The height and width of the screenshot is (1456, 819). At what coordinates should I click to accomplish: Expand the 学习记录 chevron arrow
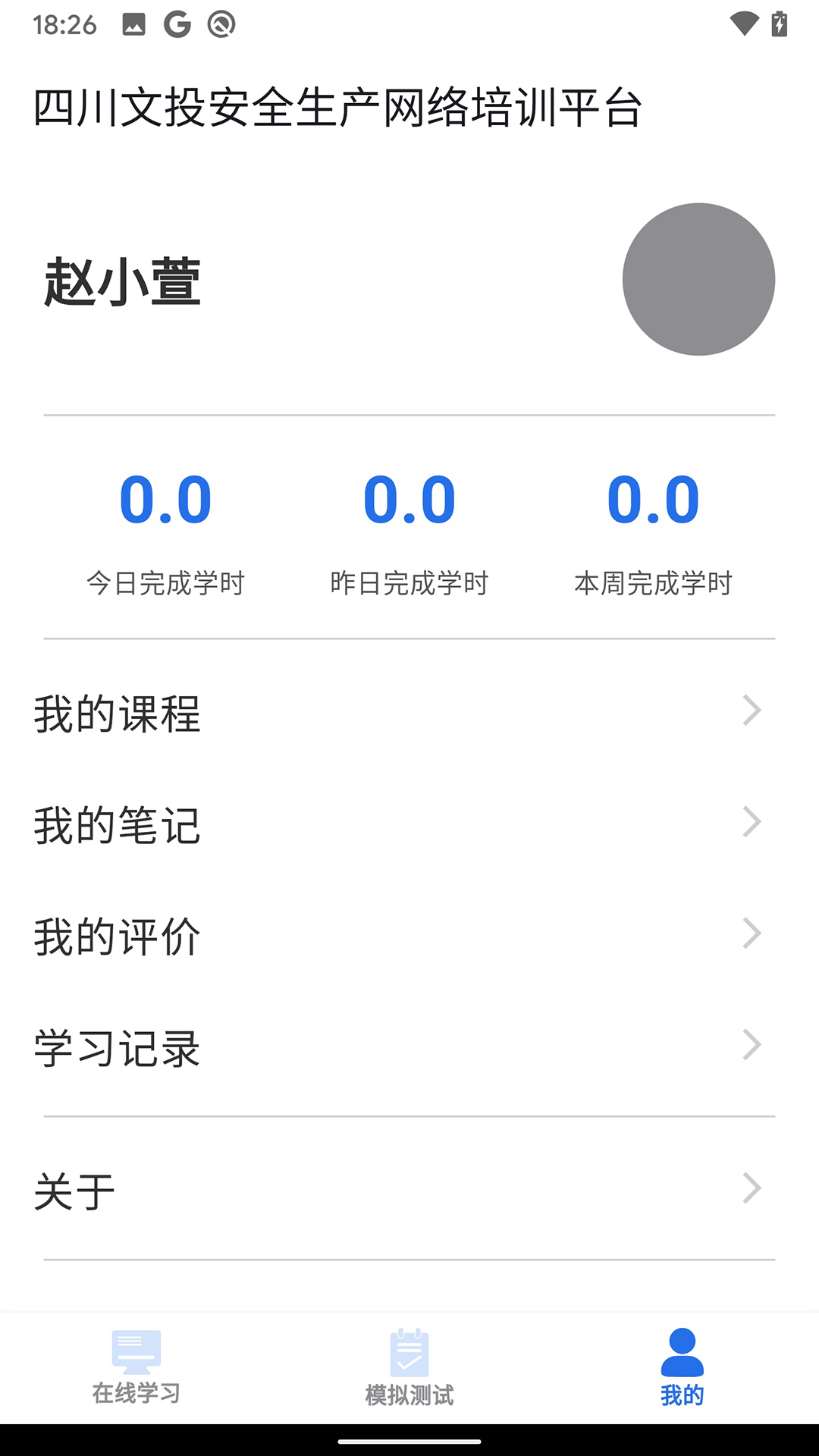751,1044
